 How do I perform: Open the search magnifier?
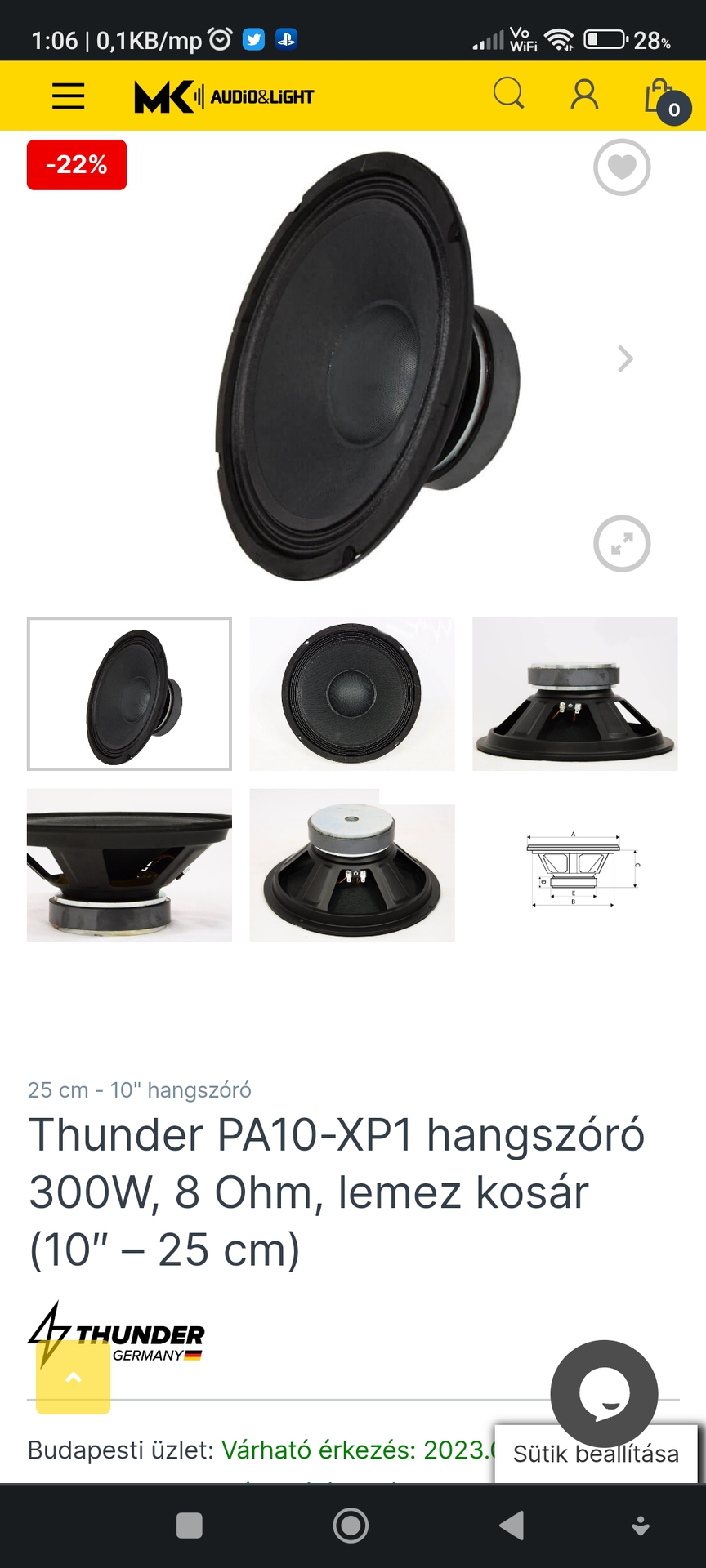[x=508, y=94]
